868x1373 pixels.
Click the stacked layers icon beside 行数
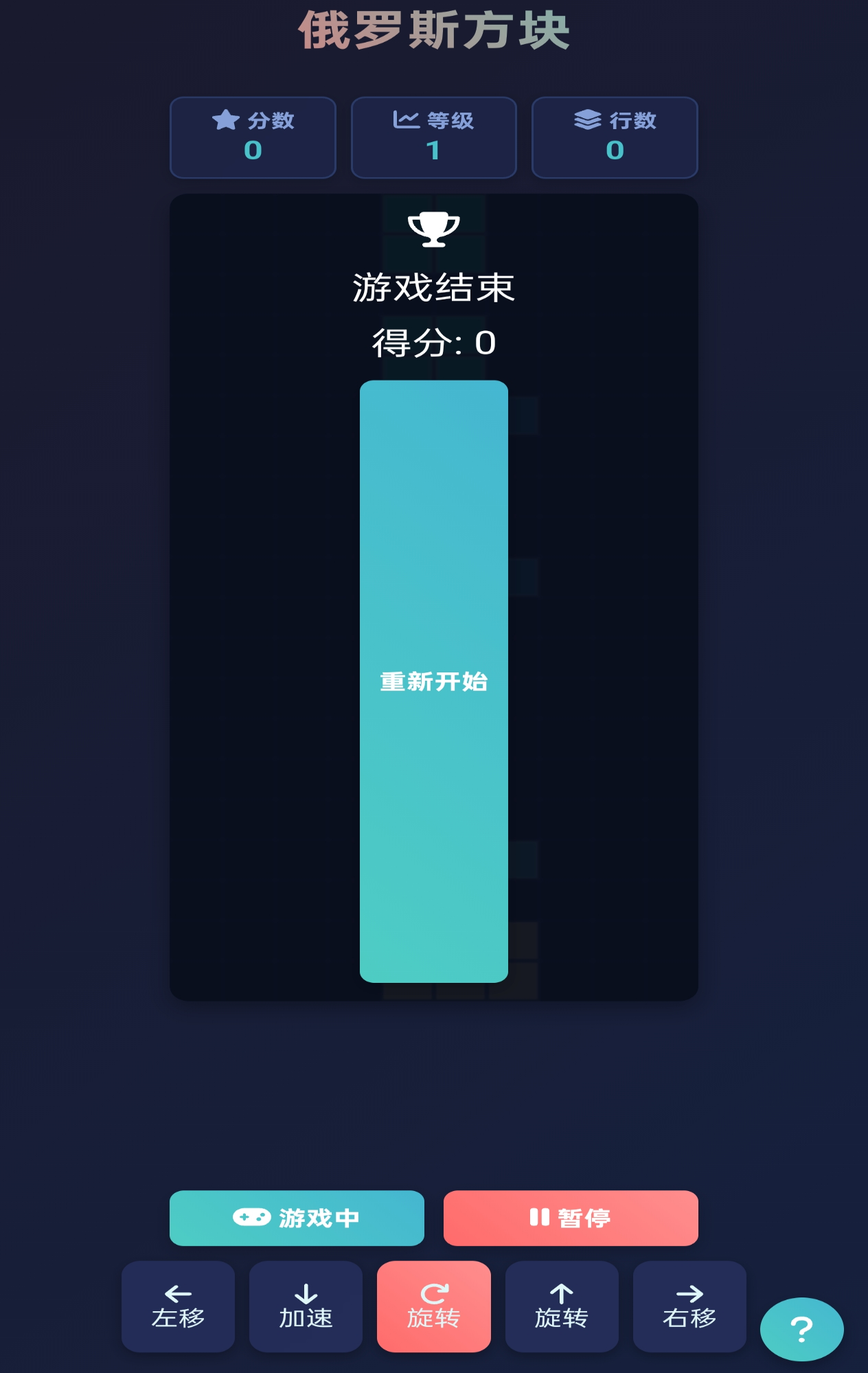(587, 119)
